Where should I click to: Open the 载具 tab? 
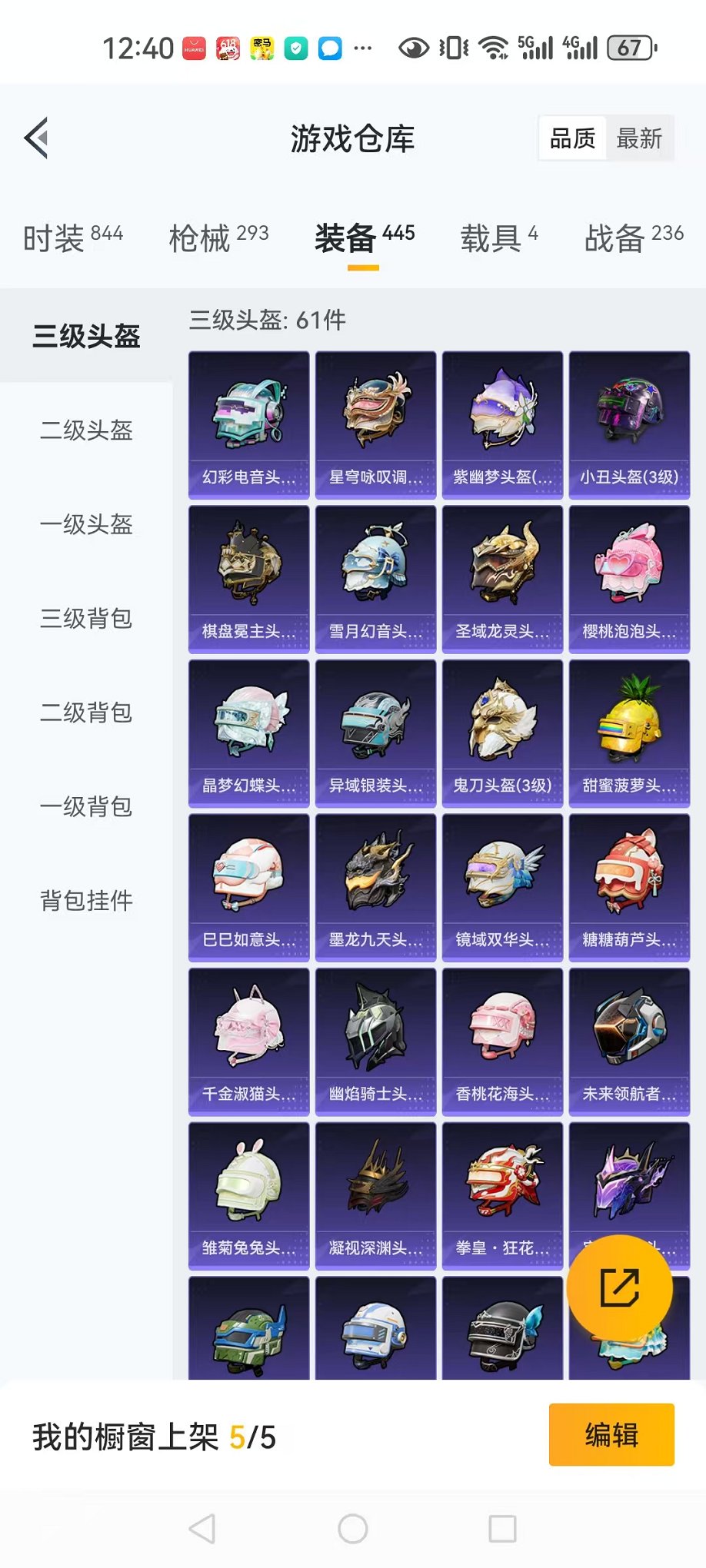(499, 238)
